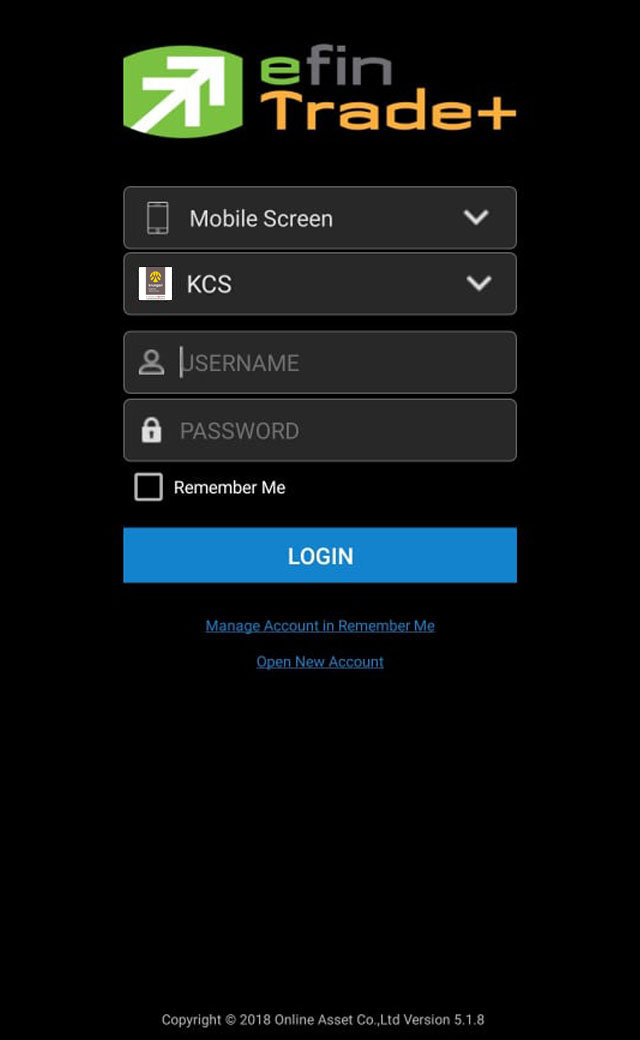Follow the Open New Account link

click(x=320, y=661)
